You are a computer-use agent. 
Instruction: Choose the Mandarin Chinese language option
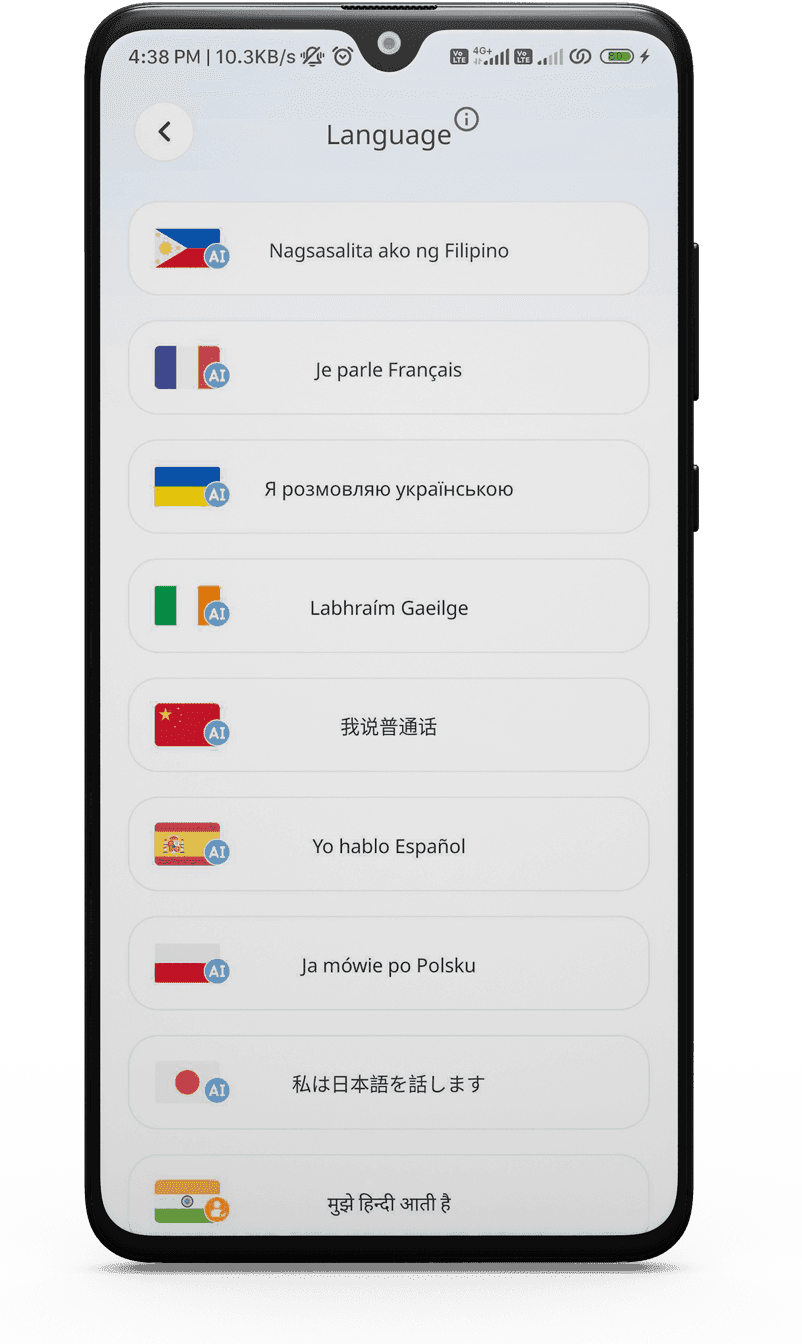[x=389, y=726]
